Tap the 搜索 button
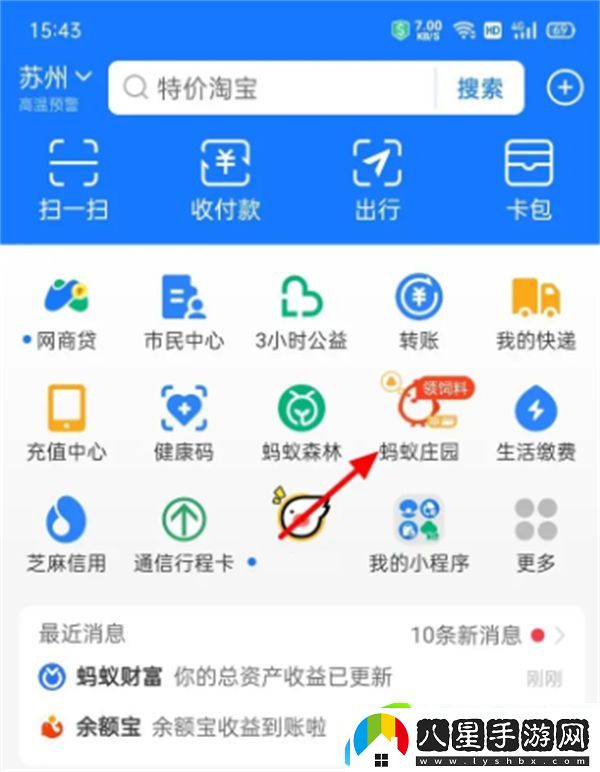 click(480, 88)
